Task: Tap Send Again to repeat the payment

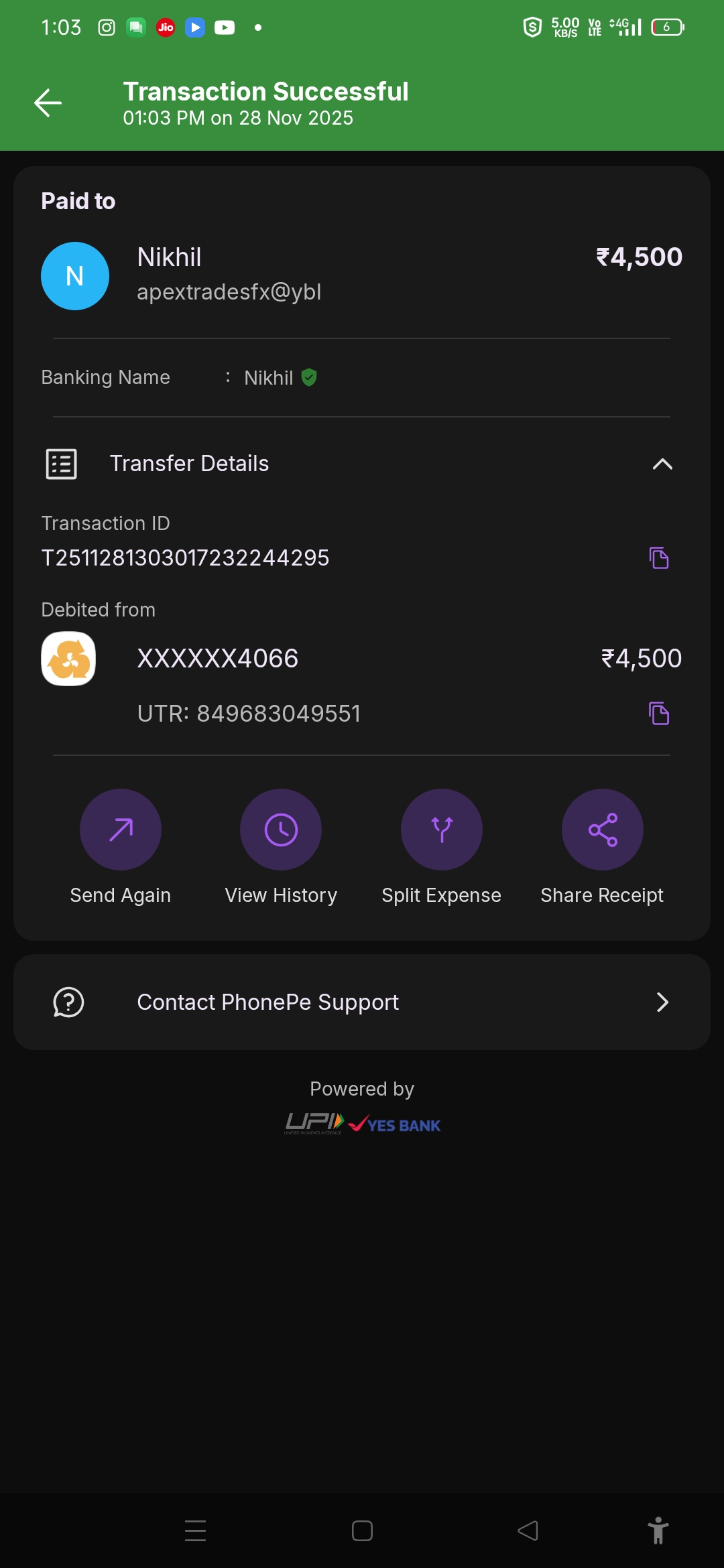Action: (121, 830)
